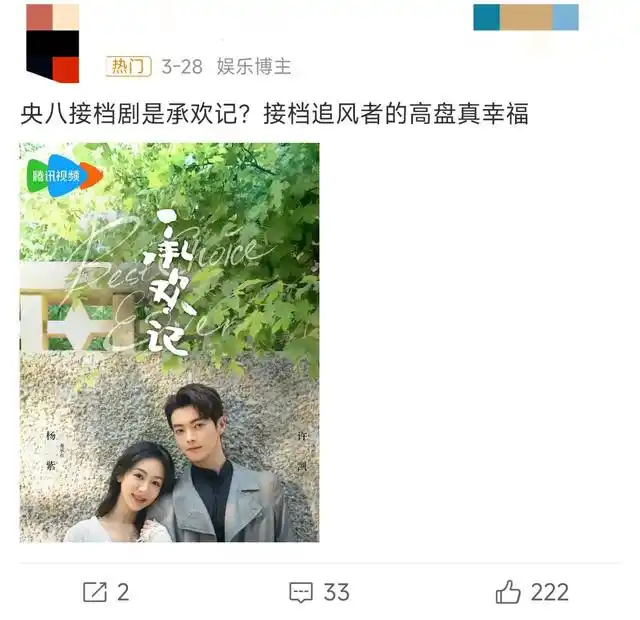This screenshot has width=640, height=620.
Task: Open the 承欢记 poster image
Action: click(x=169, y=342)
